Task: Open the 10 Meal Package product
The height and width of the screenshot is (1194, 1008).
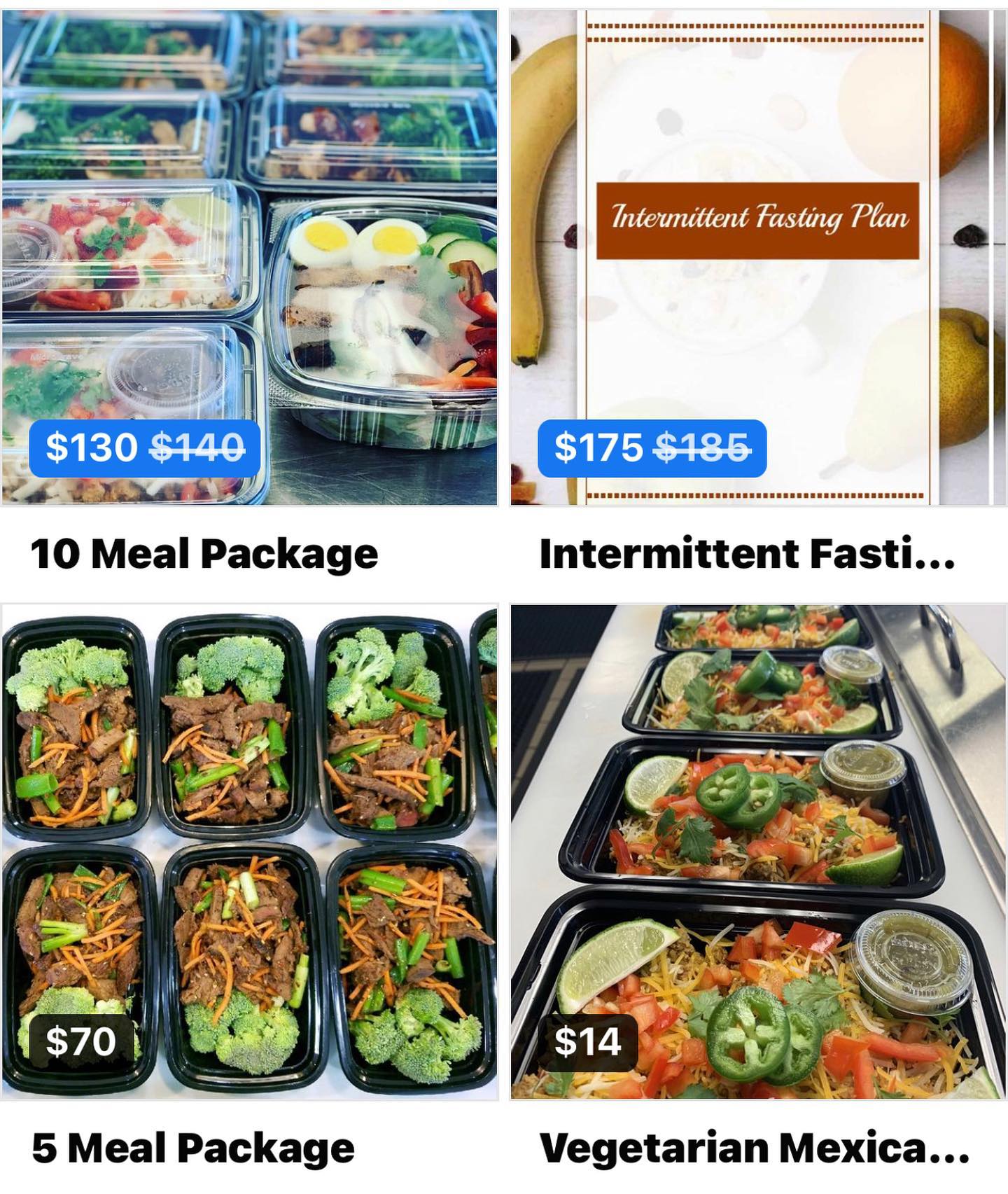Action: click(249, 257)
